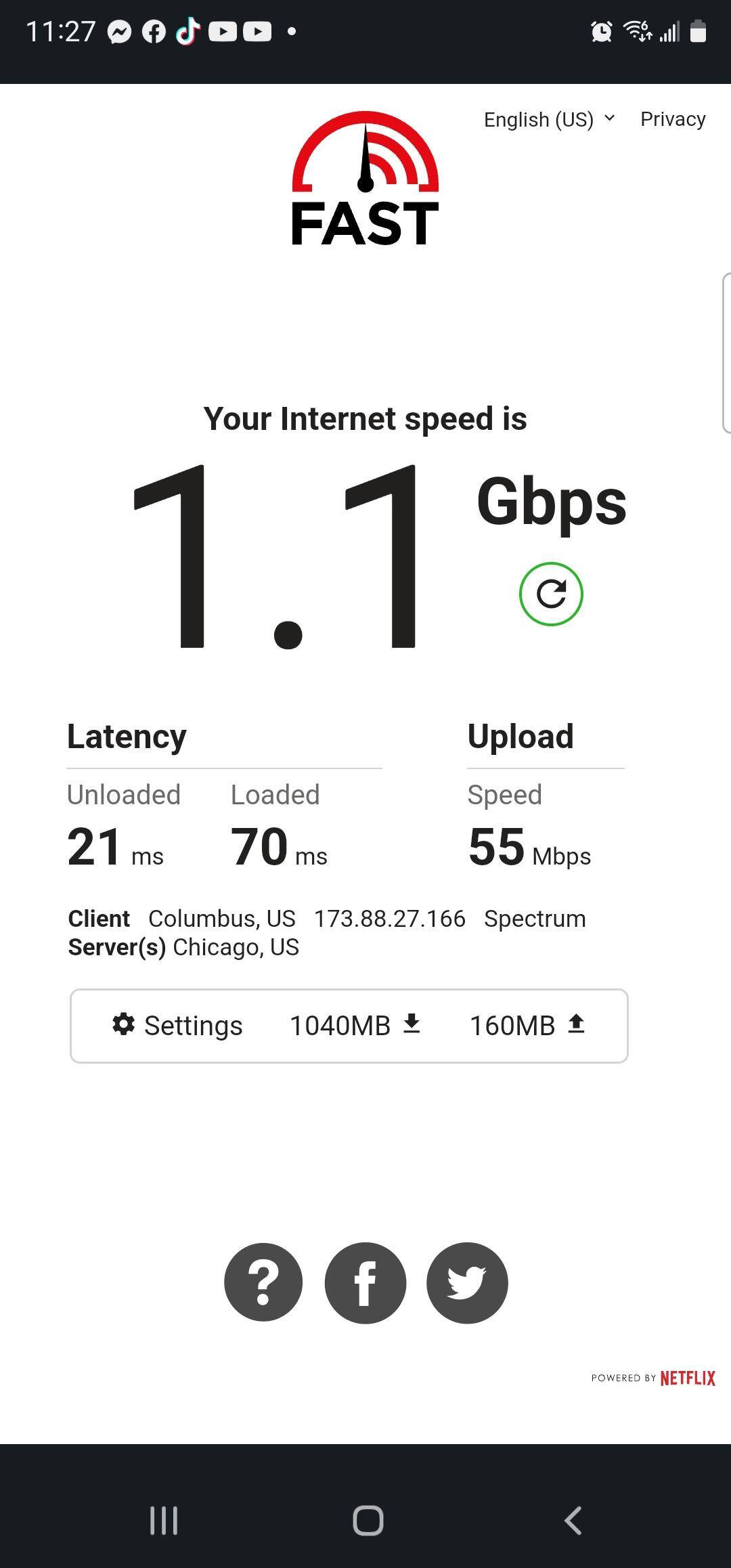Open the help question mark icon
The width and height of the screenshot is (731, 1568).
(263, 1282)
